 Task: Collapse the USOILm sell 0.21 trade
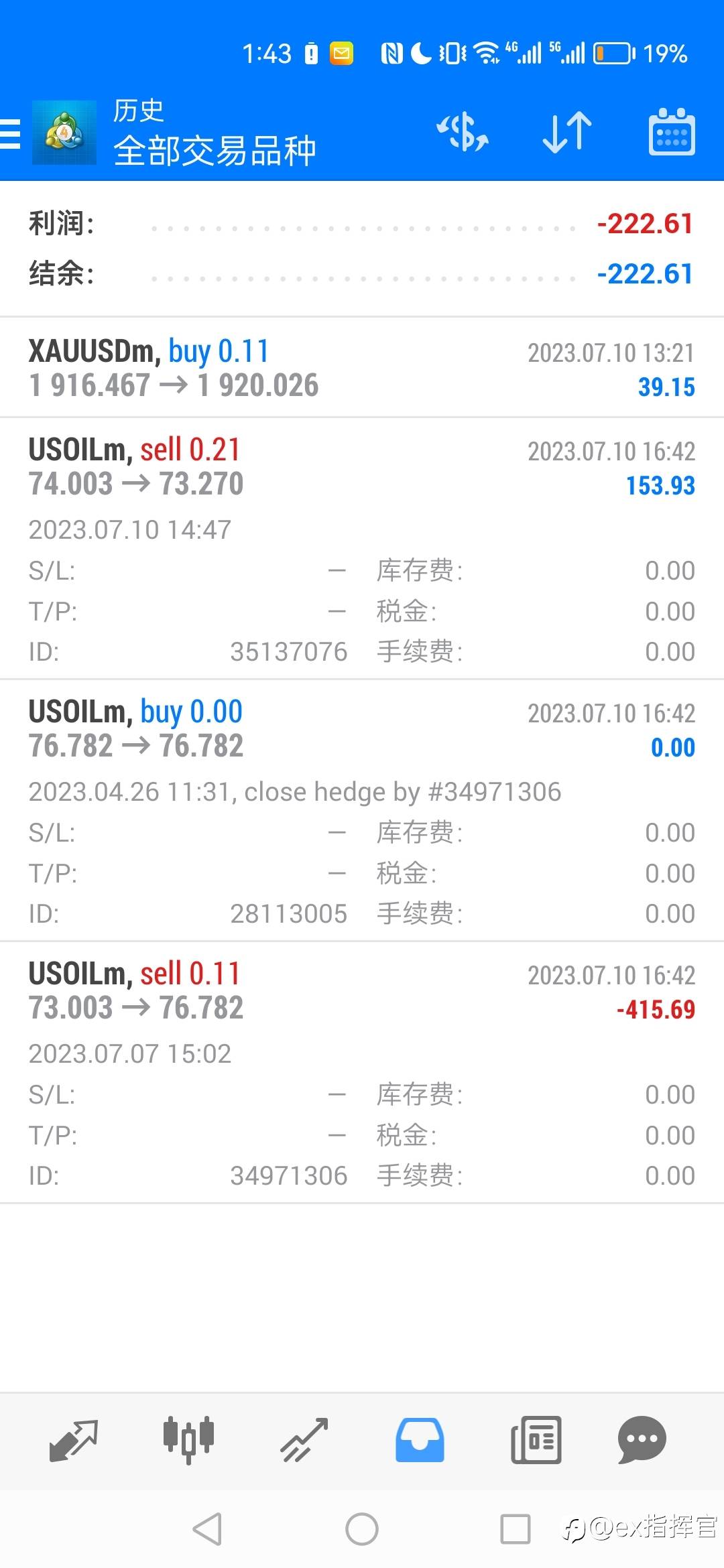[x=362, y=467]
